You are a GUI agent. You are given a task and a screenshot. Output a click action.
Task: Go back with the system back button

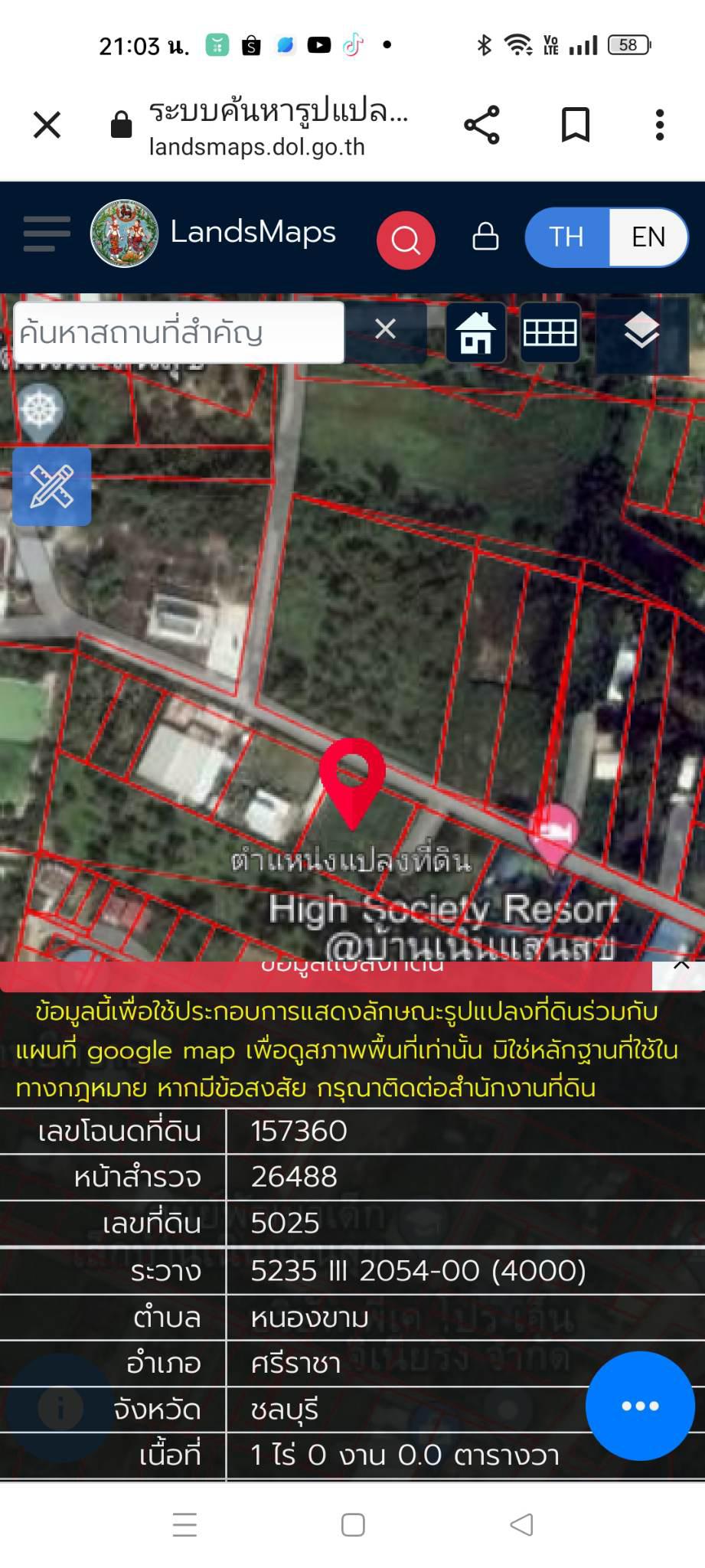(x=521, y=1525)
